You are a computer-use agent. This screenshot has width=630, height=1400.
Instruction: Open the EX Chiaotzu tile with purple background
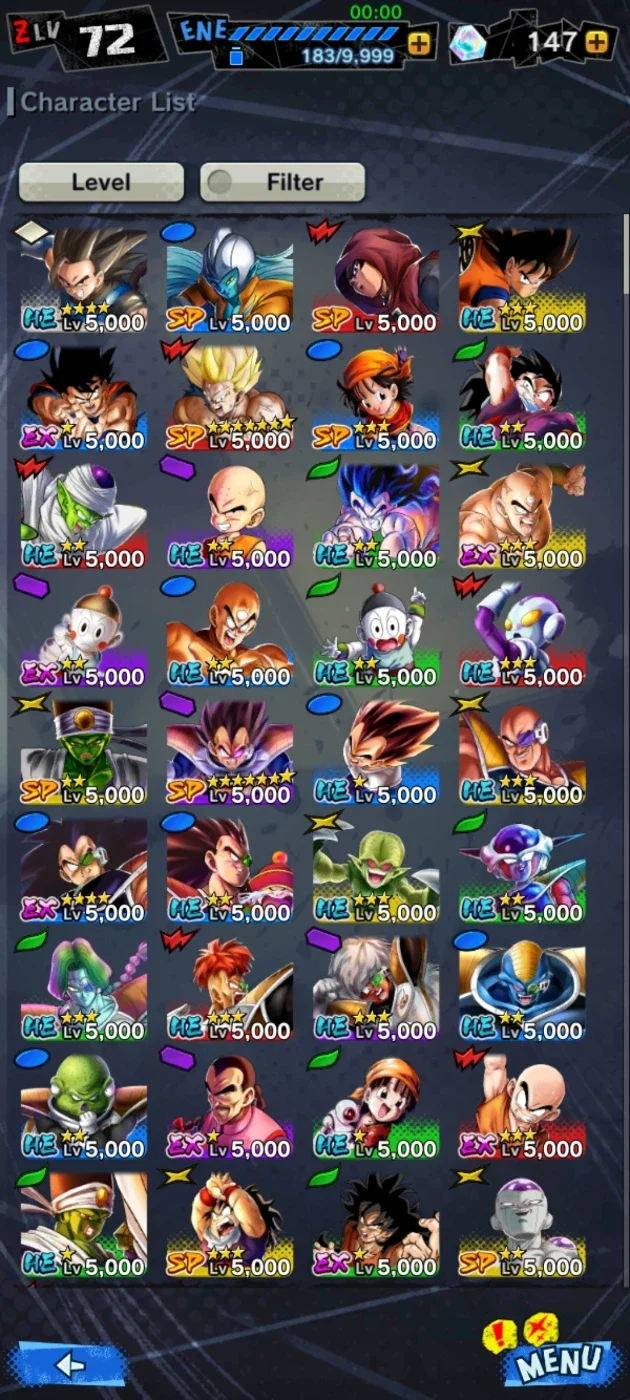(x=84, y=632)
